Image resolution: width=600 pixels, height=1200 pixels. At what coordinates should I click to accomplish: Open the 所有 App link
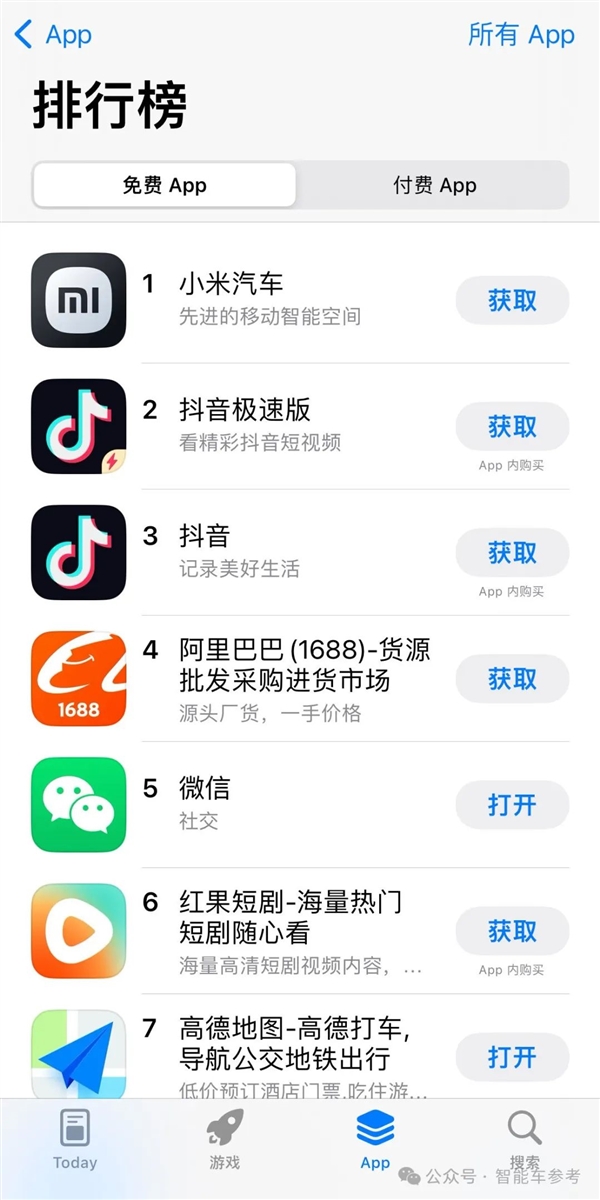pos(521,35)
